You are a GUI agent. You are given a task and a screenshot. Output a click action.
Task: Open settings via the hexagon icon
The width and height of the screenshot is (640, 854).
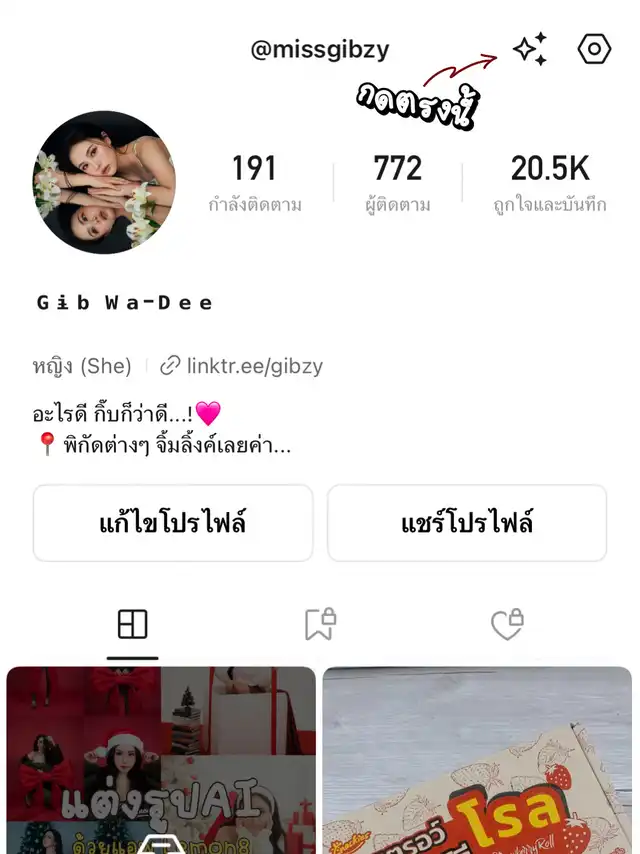click(594, 49)
